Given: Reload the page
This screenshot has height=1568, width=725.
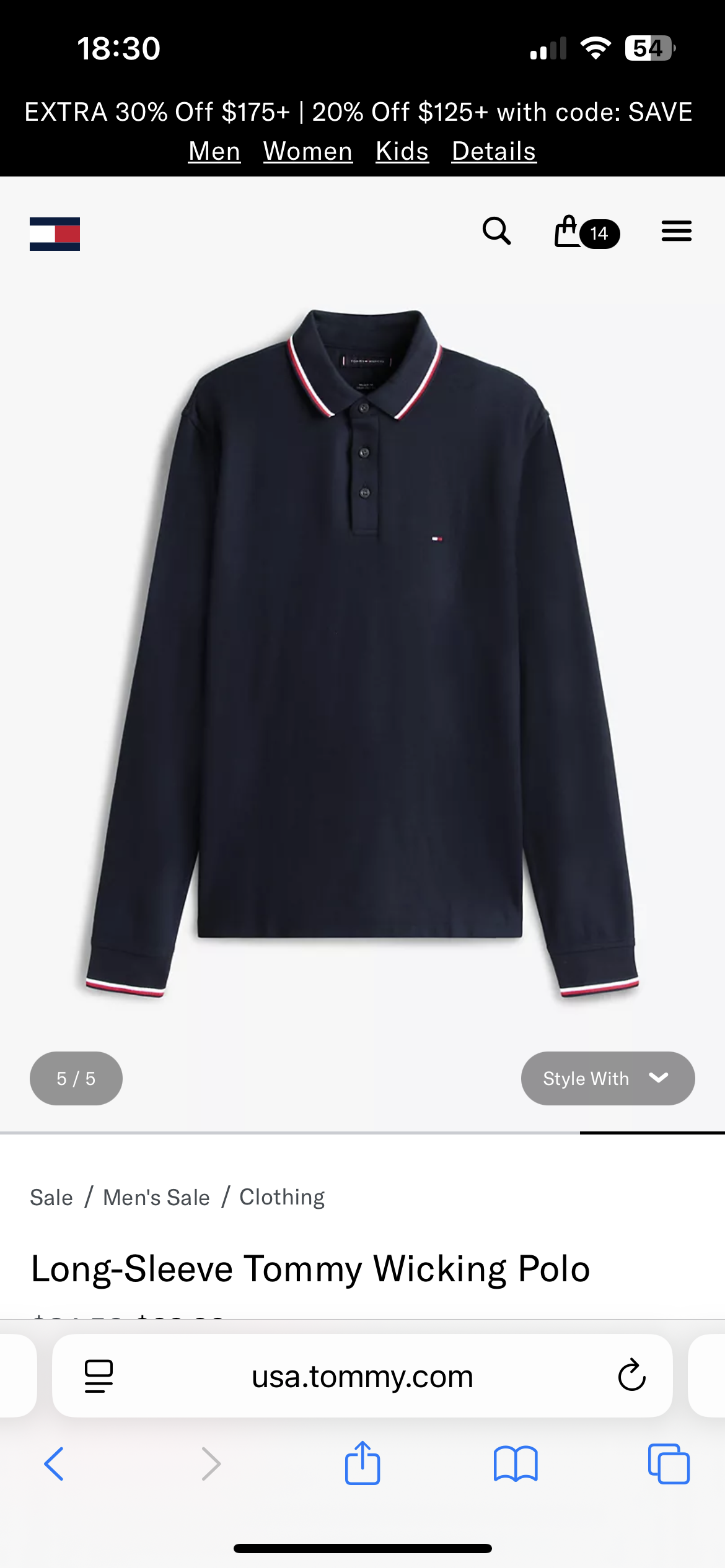Looking at the screenshot, I should click(631, 1376).
